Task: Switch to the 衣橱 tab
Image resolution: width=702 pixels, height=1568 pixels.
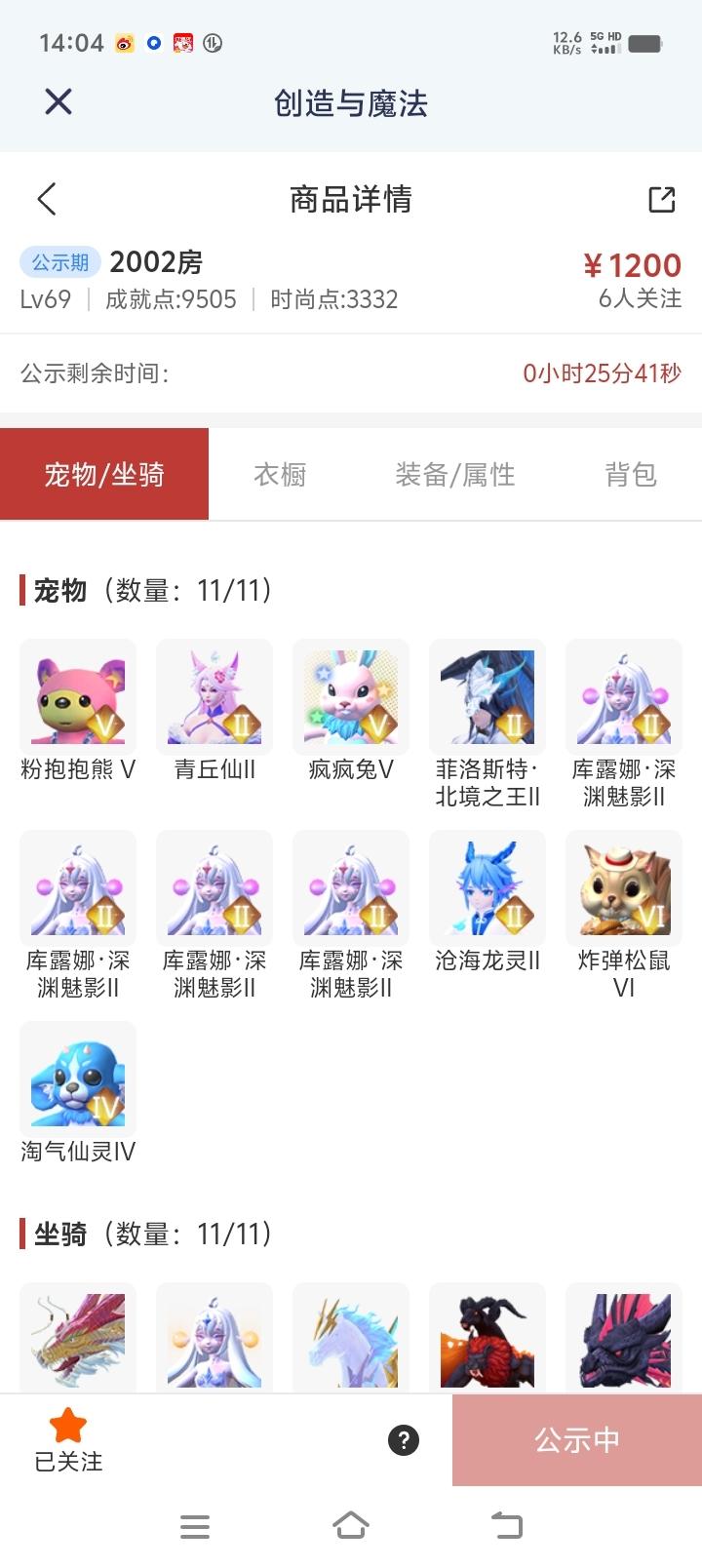Action: coord(280,474)
